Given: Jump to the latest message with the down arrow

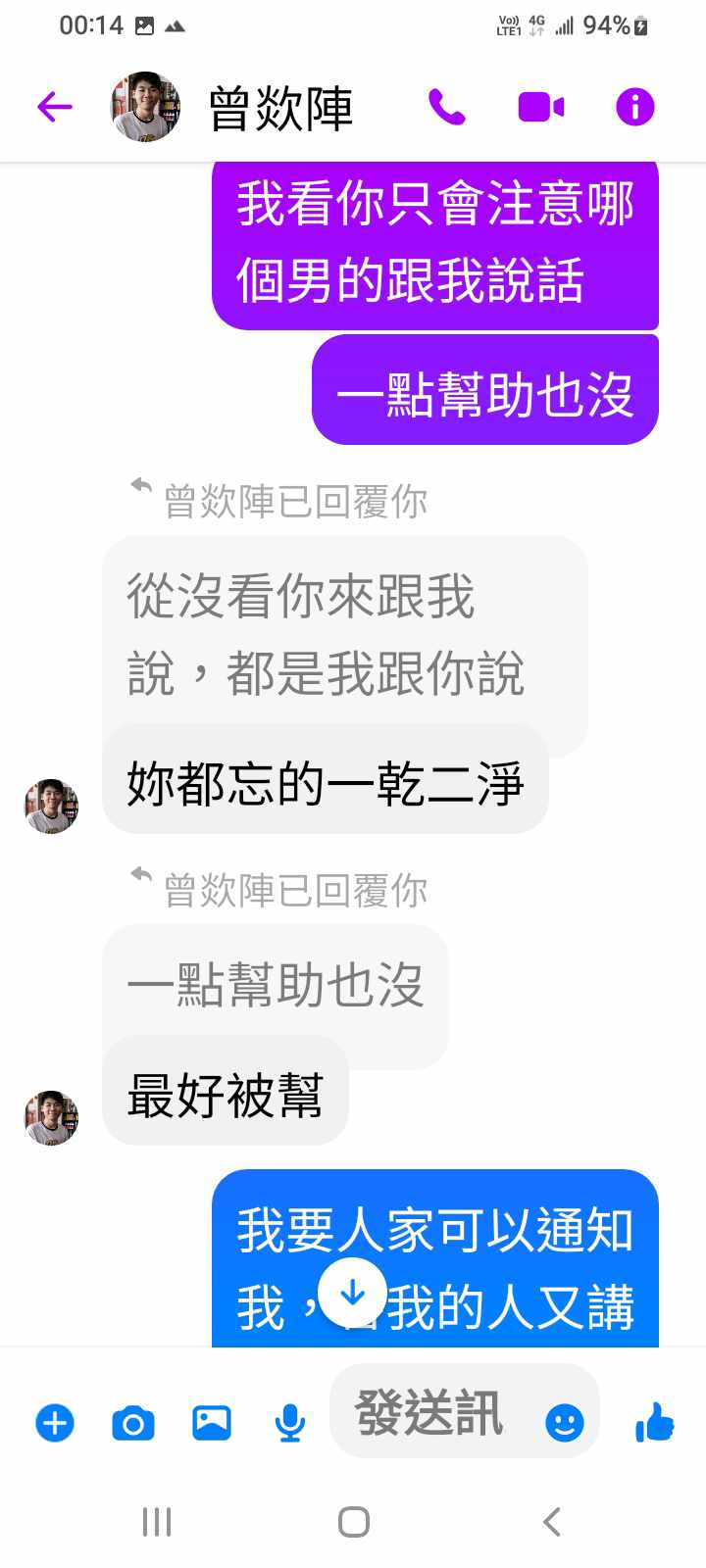Looking at the screenshot, I should click(353, 1294).
